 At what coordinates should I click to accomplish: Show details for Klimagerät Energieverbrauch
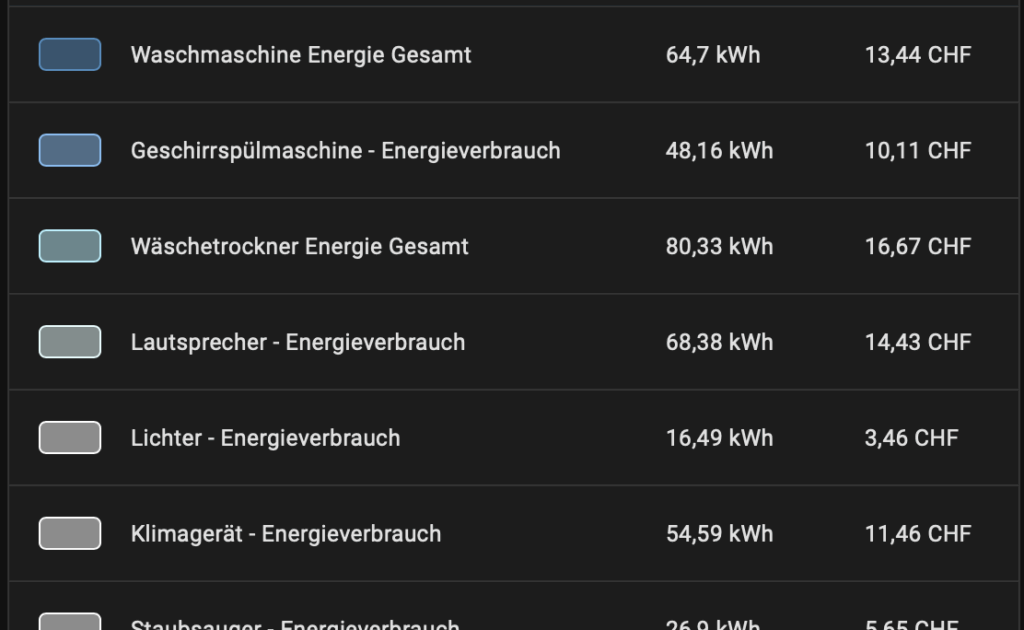(x=286, y=534)
